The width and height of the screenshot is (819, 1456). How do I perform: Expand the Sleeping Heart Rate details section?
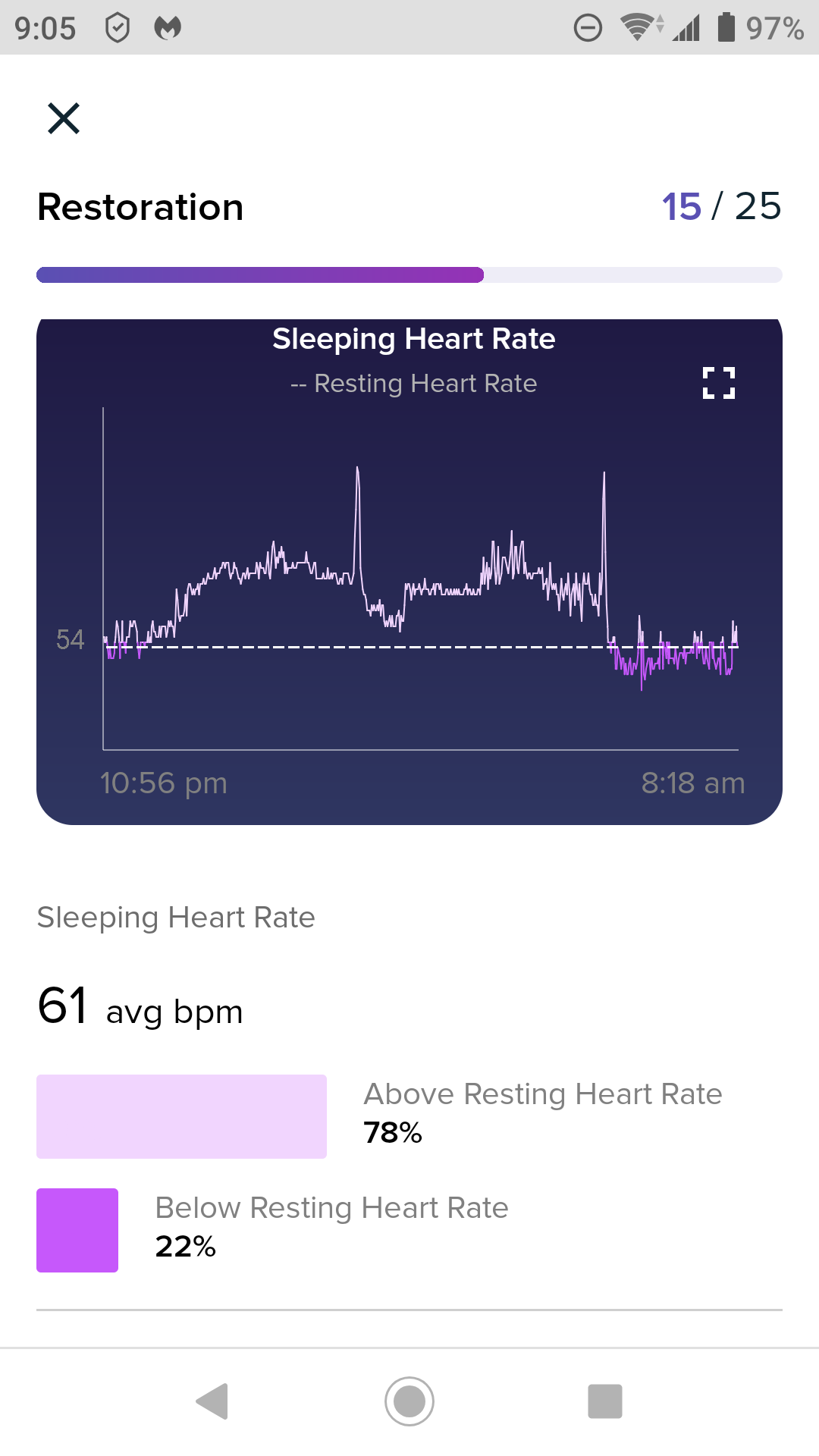[x=176, y=917]
